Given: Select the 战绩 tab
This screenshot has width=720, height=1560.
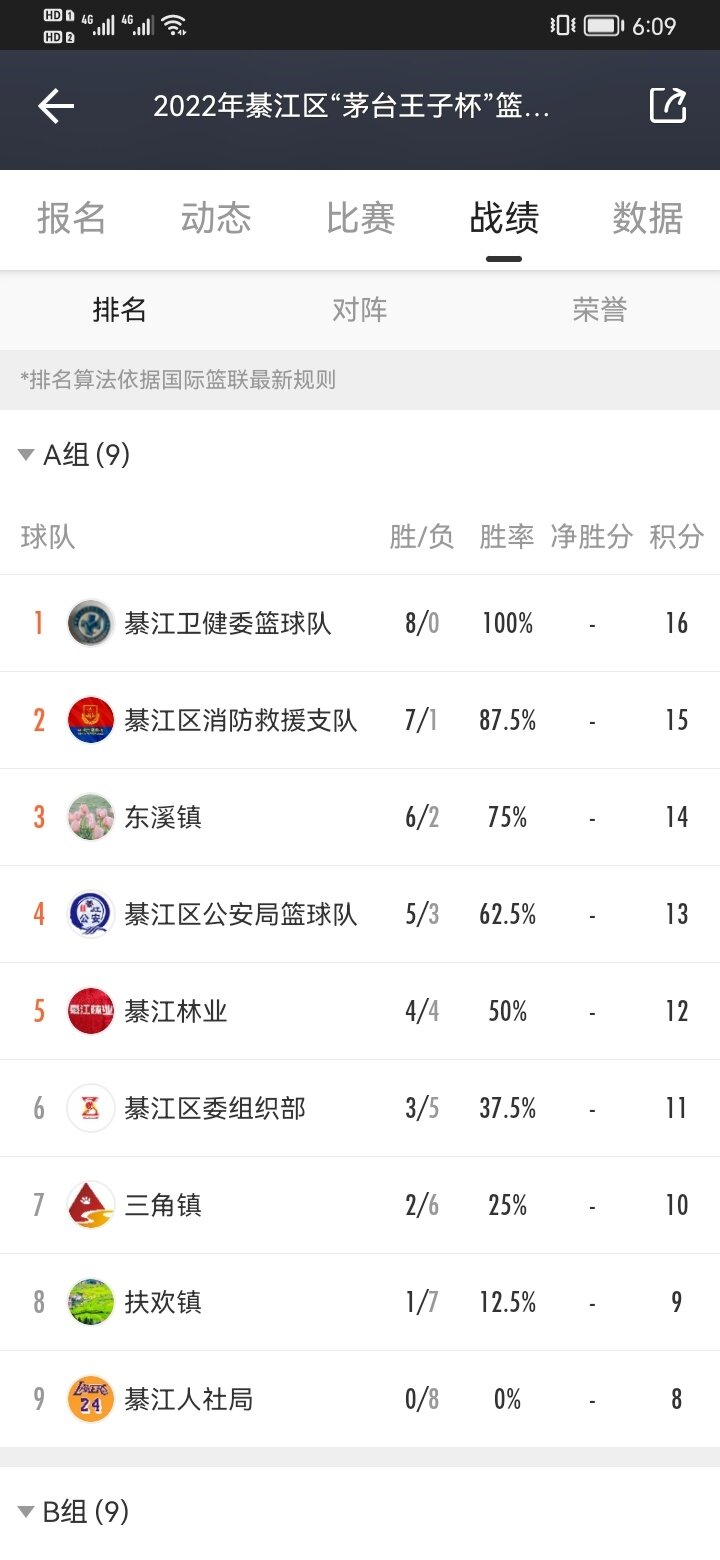Looking at the screenshot, I should [x=504, y=218].
